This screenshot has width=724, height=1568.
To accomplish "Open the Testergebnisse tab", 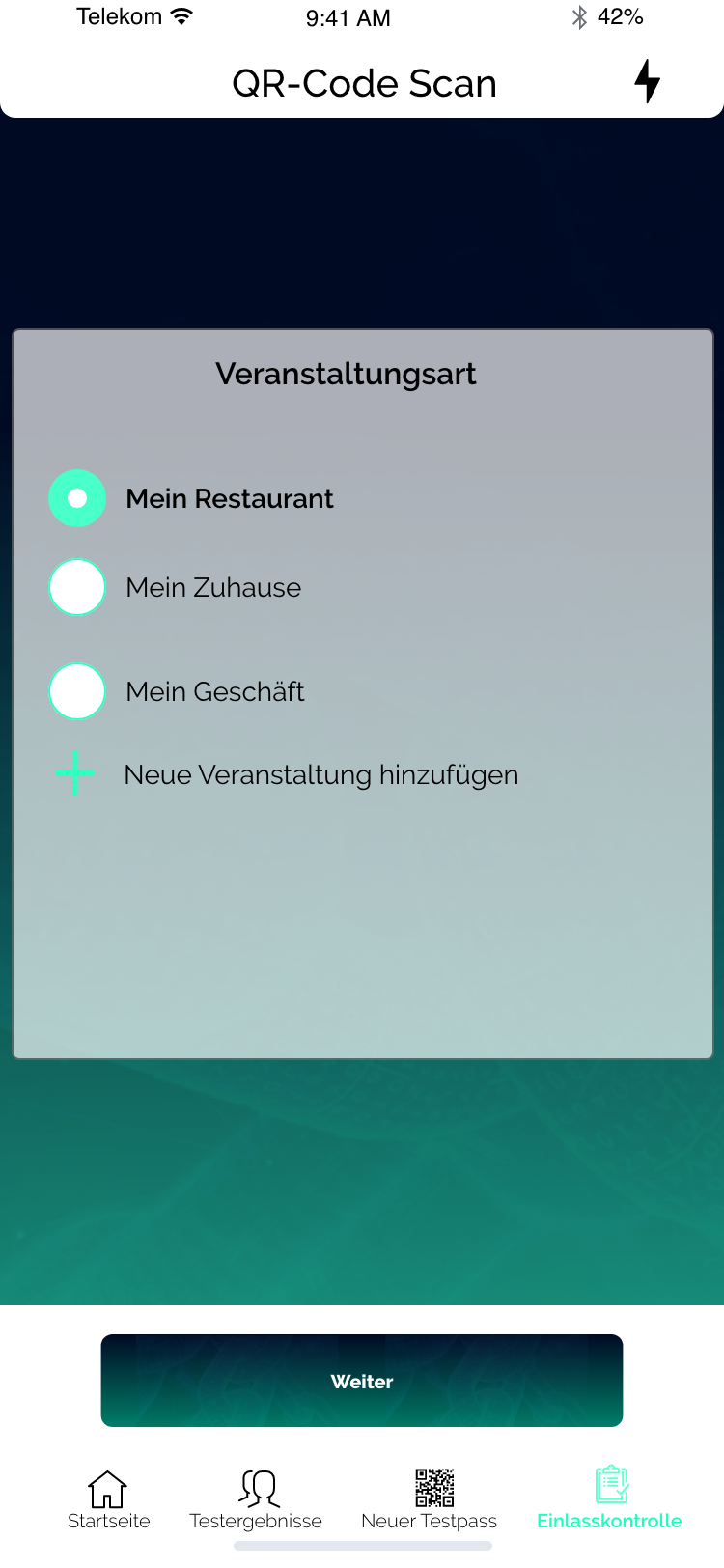I will (256, 1500).
